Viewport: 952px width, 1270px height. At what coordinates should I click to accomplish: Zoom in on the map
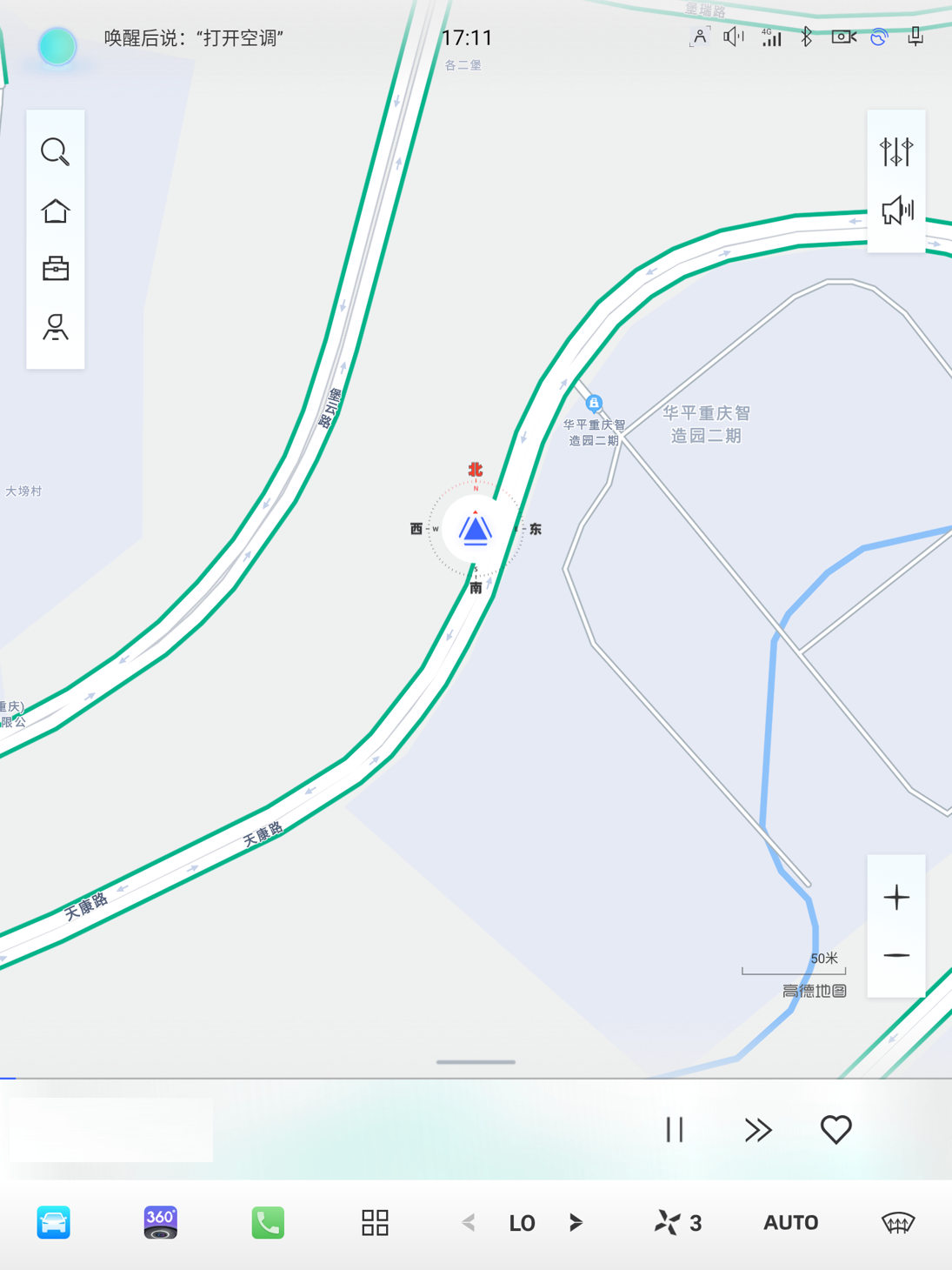pos(895,897)
